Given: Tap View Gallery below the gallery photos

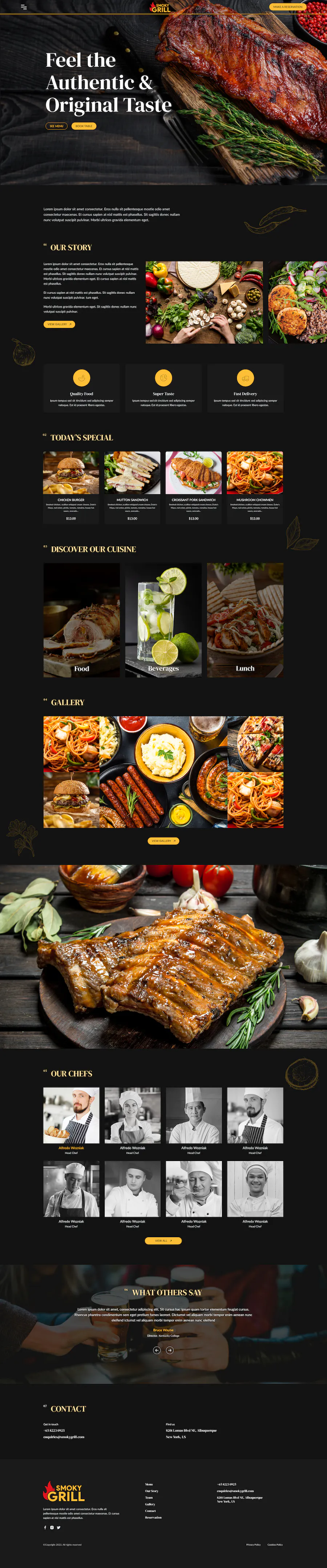Looking at the screenshot, I should tap(163, 841).
